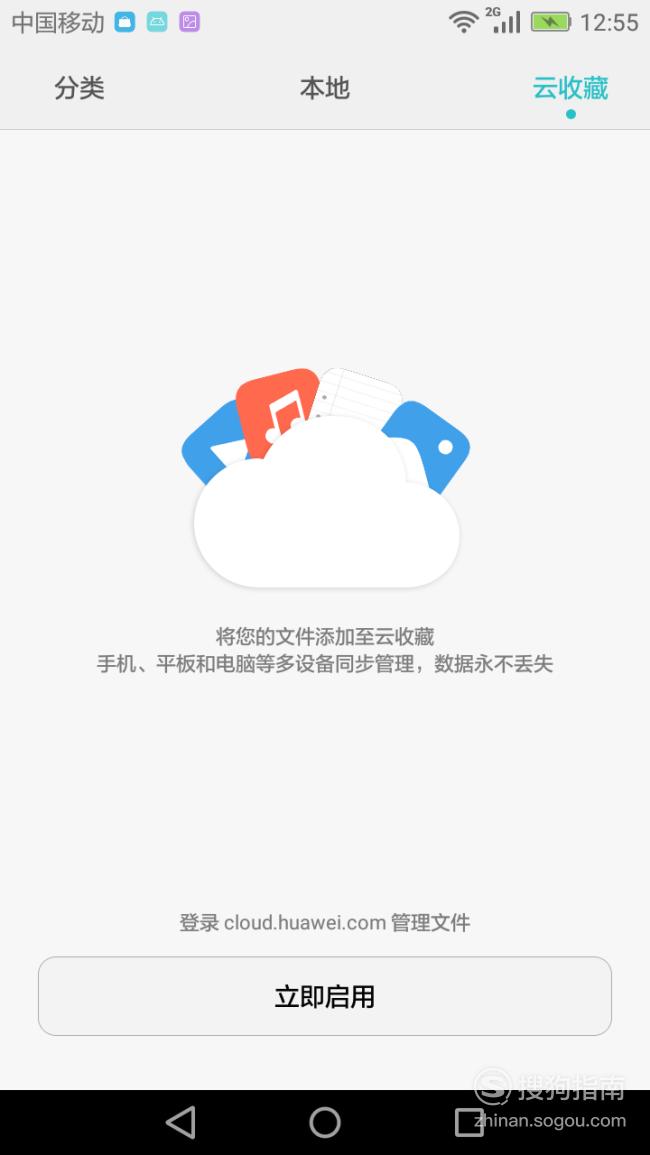Switch to the 分类 tab
Viewport: 650px width, 1155px height.
[79, 88]
